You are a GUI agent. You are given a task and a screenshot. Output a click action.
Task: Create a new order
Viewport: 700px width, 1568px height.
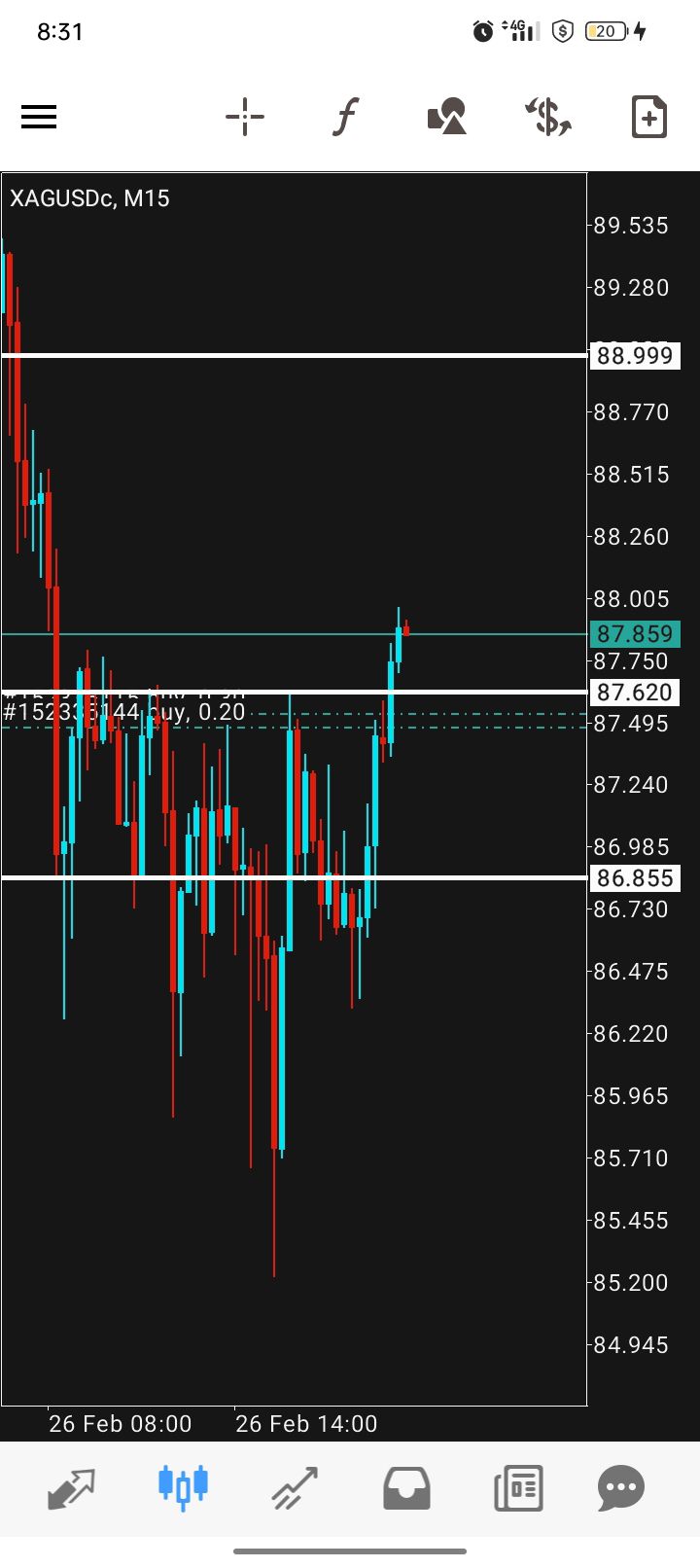pos(648,118)
